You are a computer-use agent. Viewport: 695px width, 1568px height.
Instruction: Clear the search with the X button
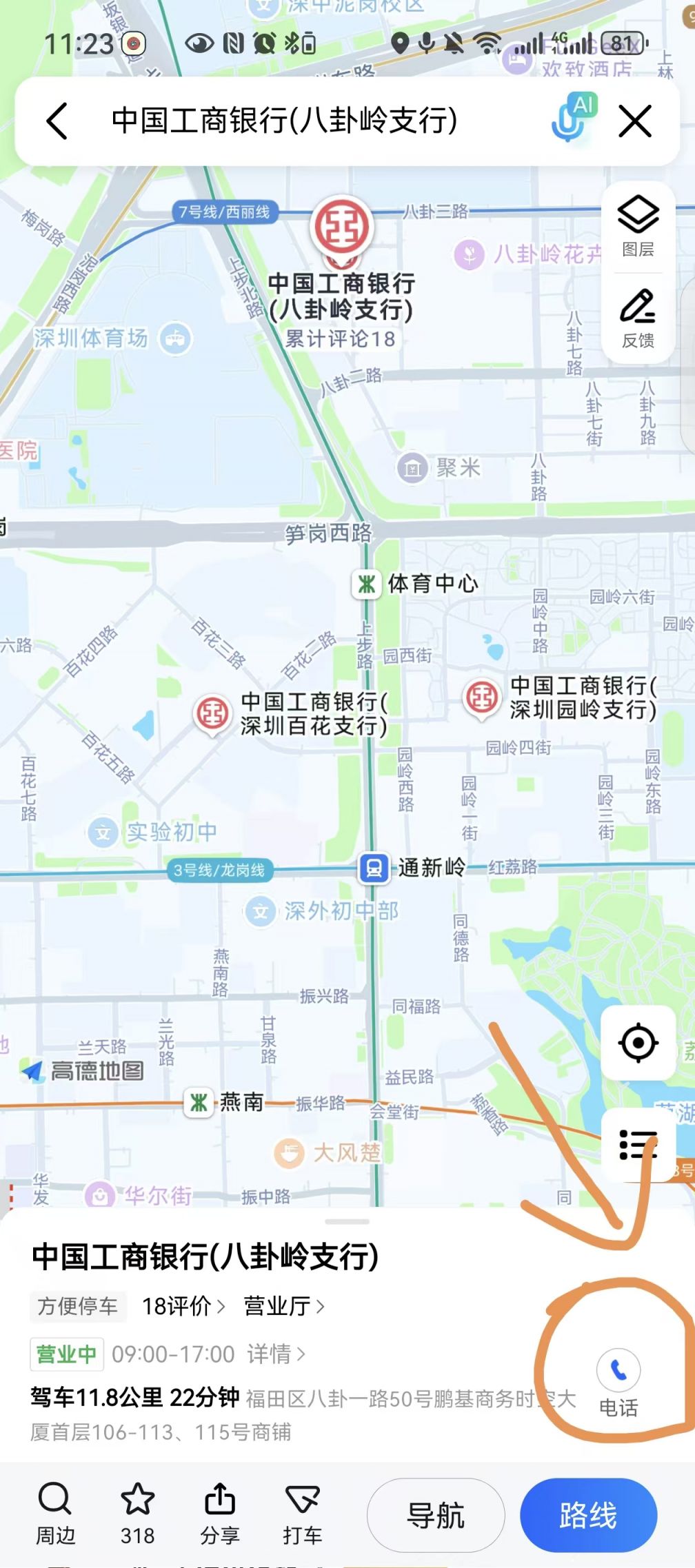click(635, 121)
